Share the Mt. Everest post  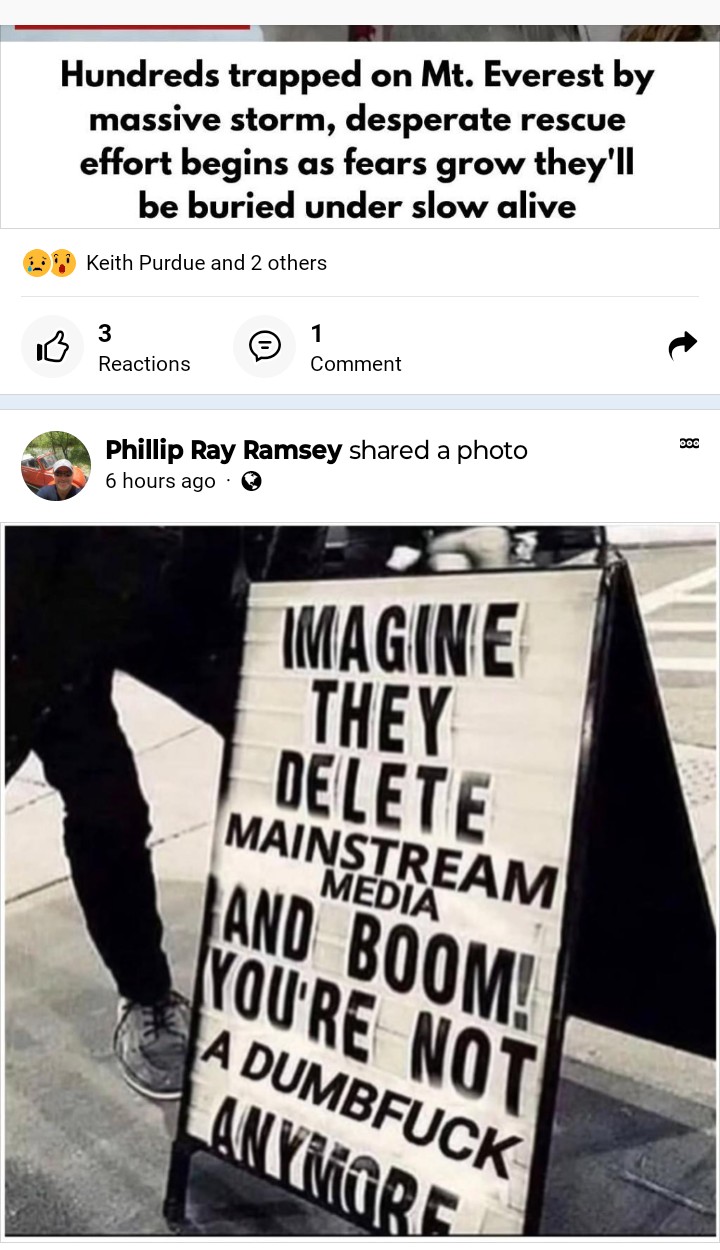[682, 345]
